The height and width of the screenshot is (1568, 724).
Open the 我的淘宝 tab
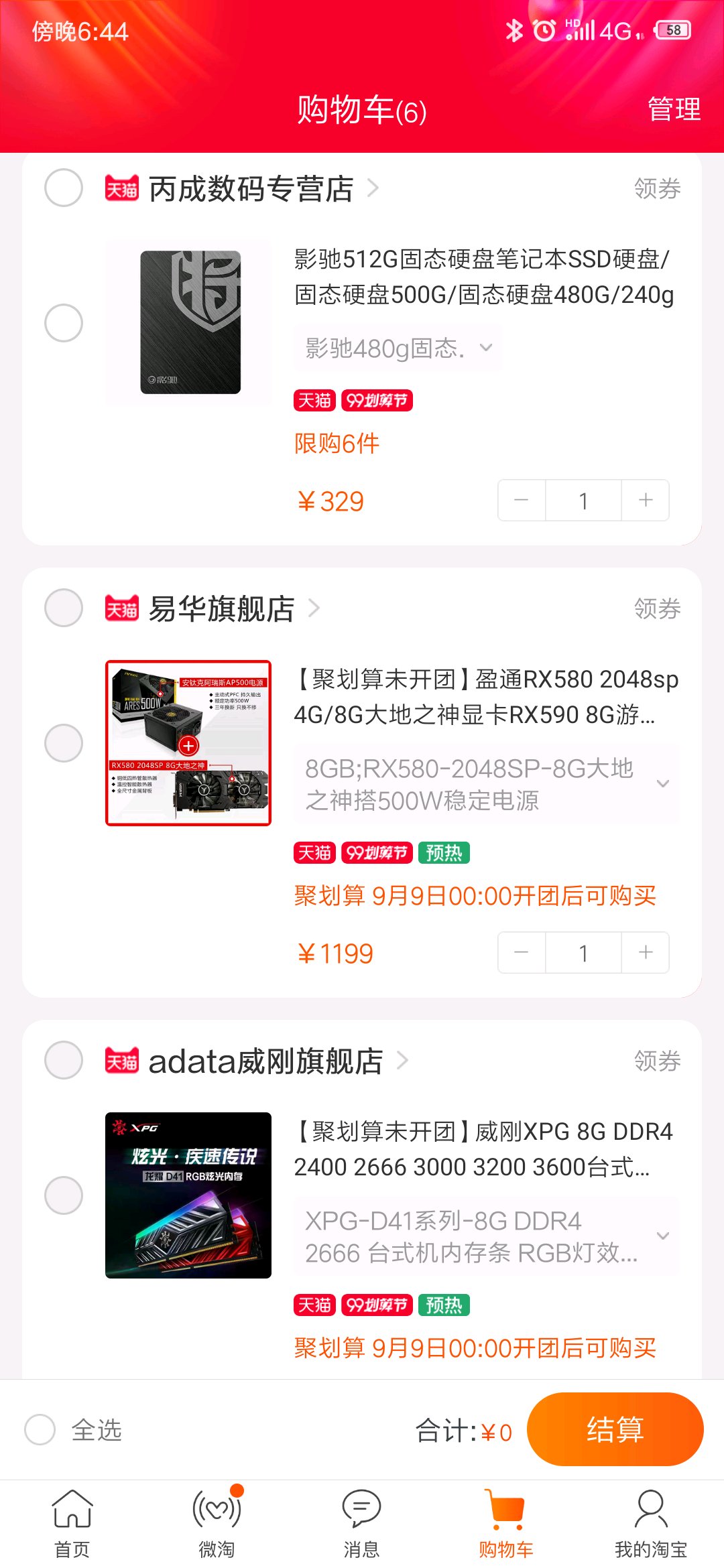coord(651,1524)
